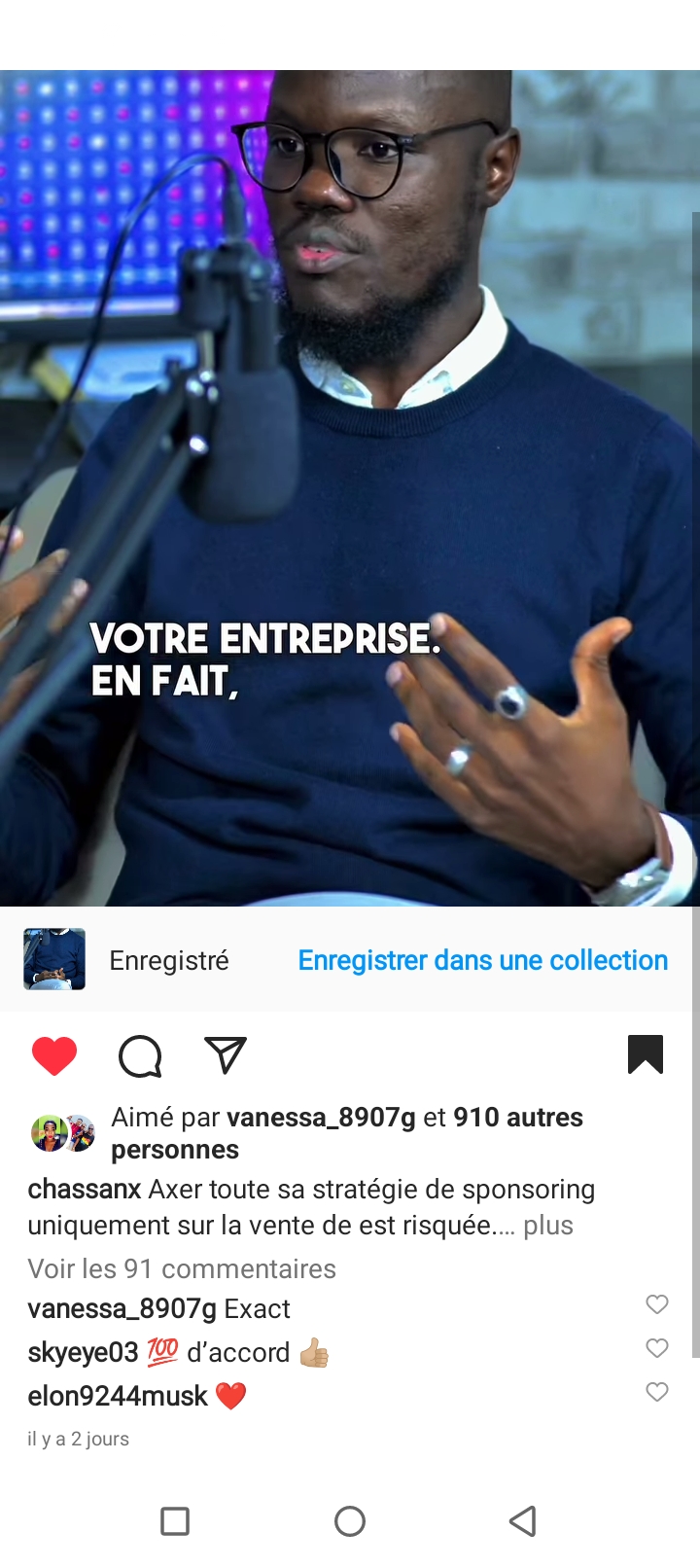View all 91 comments
Screen dimensions: 700x1568
(x=182, y=1268)
